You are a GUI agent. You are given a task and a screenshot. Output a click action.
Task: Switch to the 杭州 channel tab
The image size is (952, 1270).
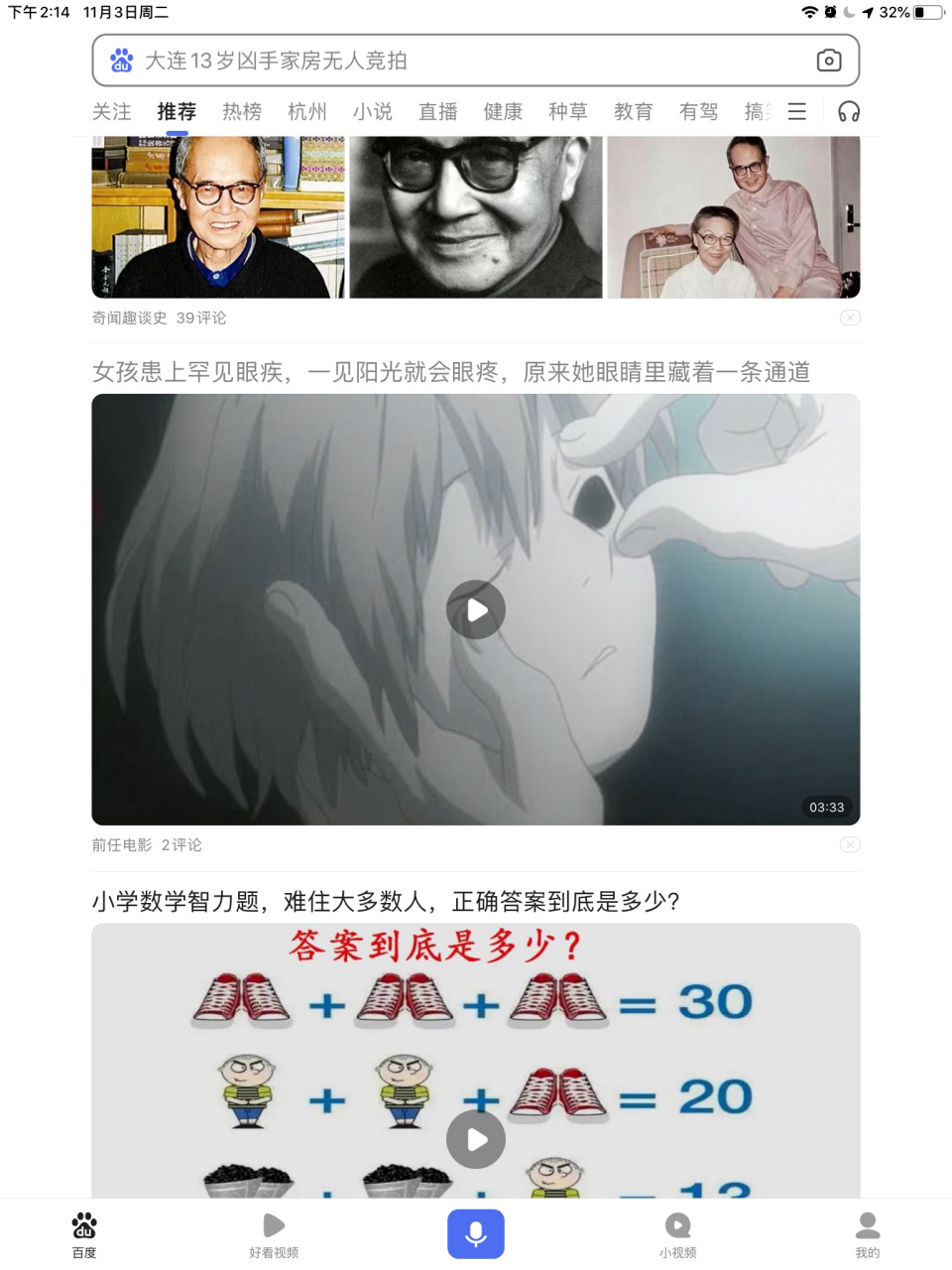[306, 111]
